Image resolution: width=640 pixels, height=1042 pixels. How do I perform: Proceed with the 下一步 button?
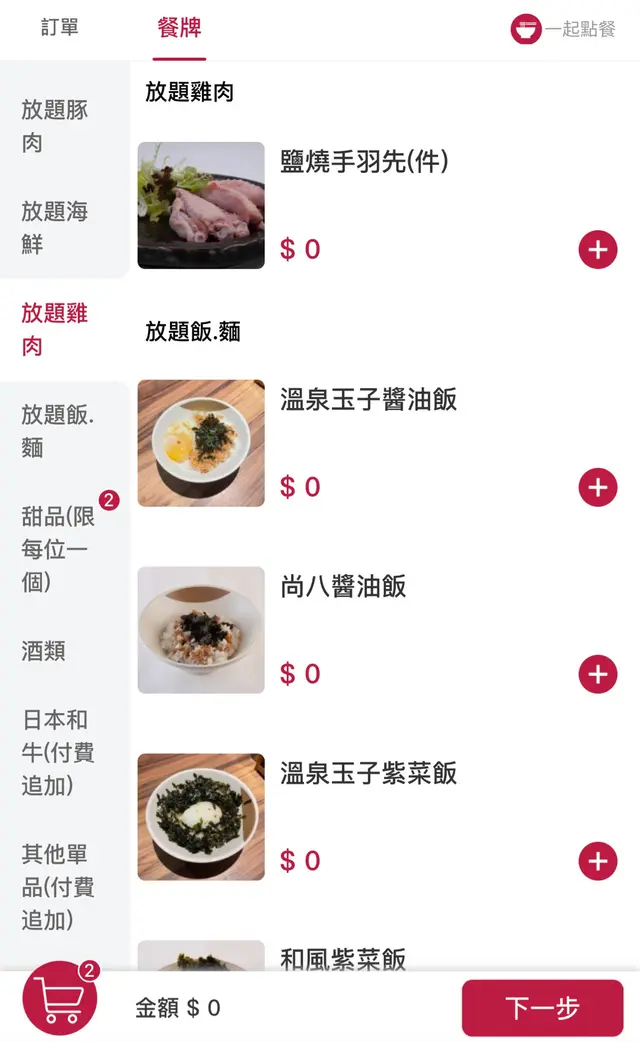click(542, 1008)
